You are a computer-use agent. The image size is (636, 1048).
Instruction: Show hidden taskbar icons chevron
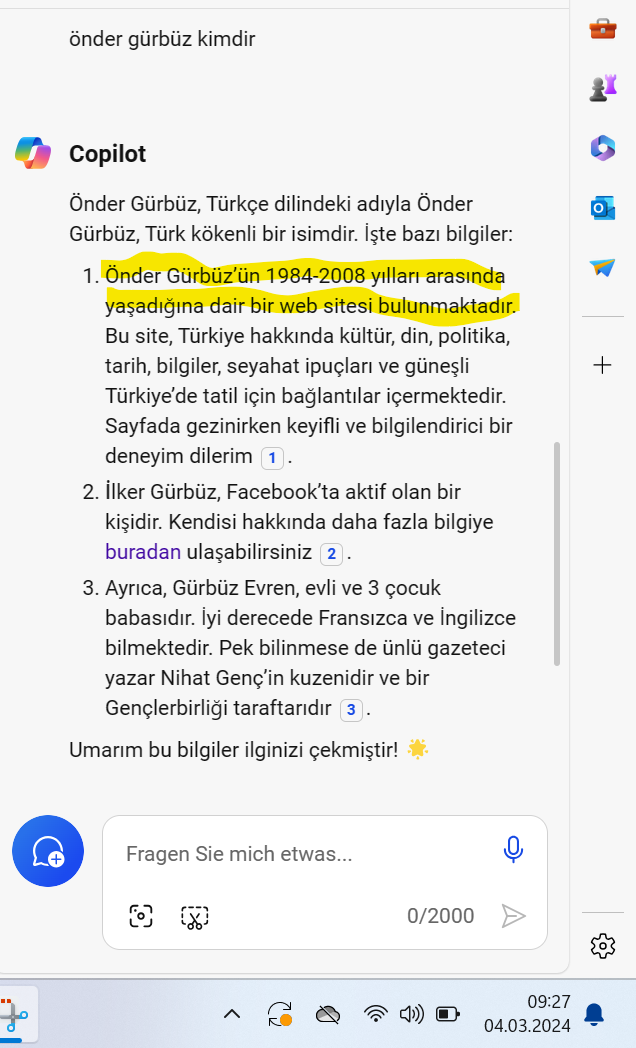231,1015
